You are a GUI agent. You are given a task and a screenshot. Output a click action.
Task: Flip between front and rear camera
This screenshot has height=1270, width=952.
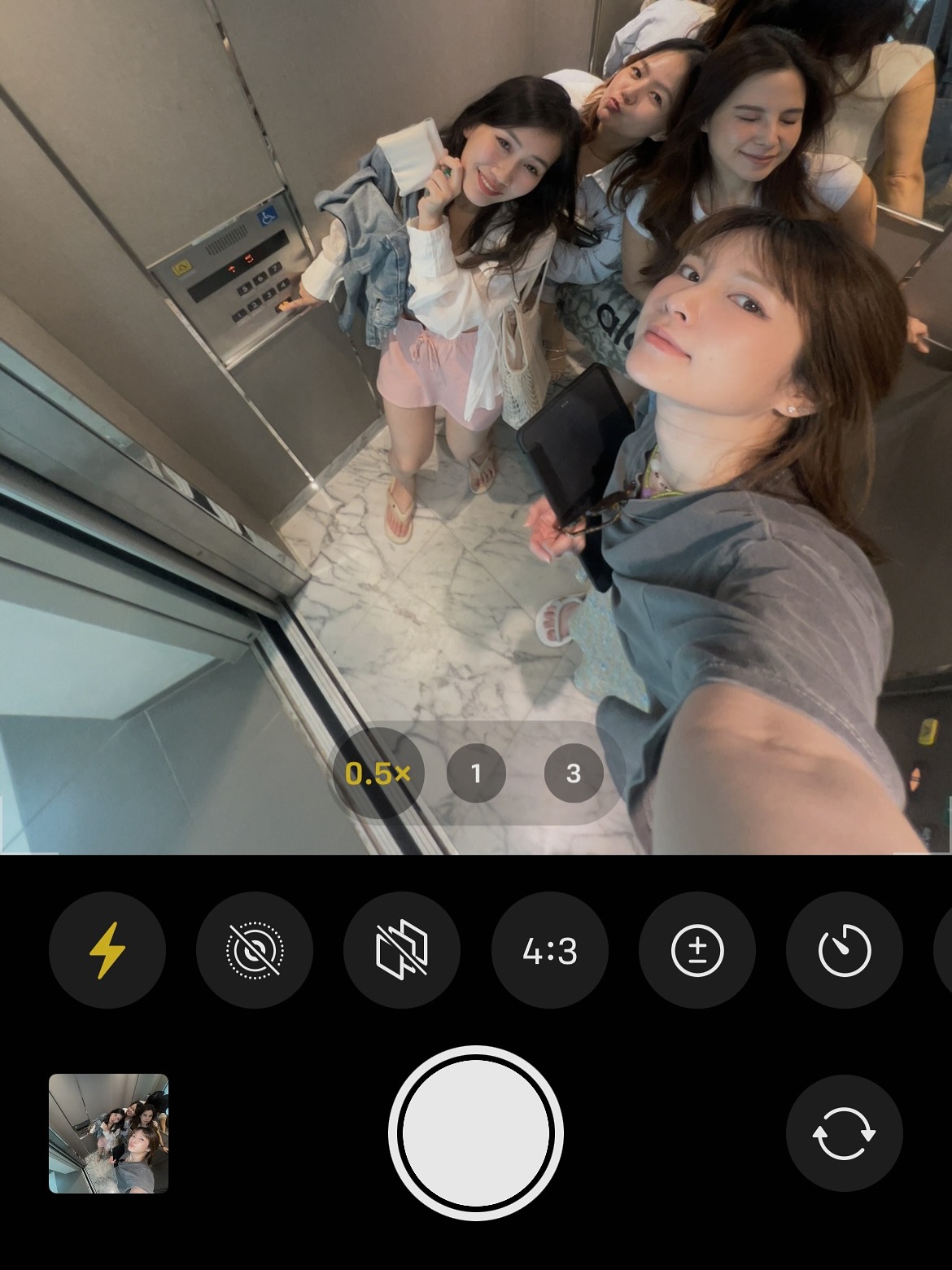click(845, 1132)
